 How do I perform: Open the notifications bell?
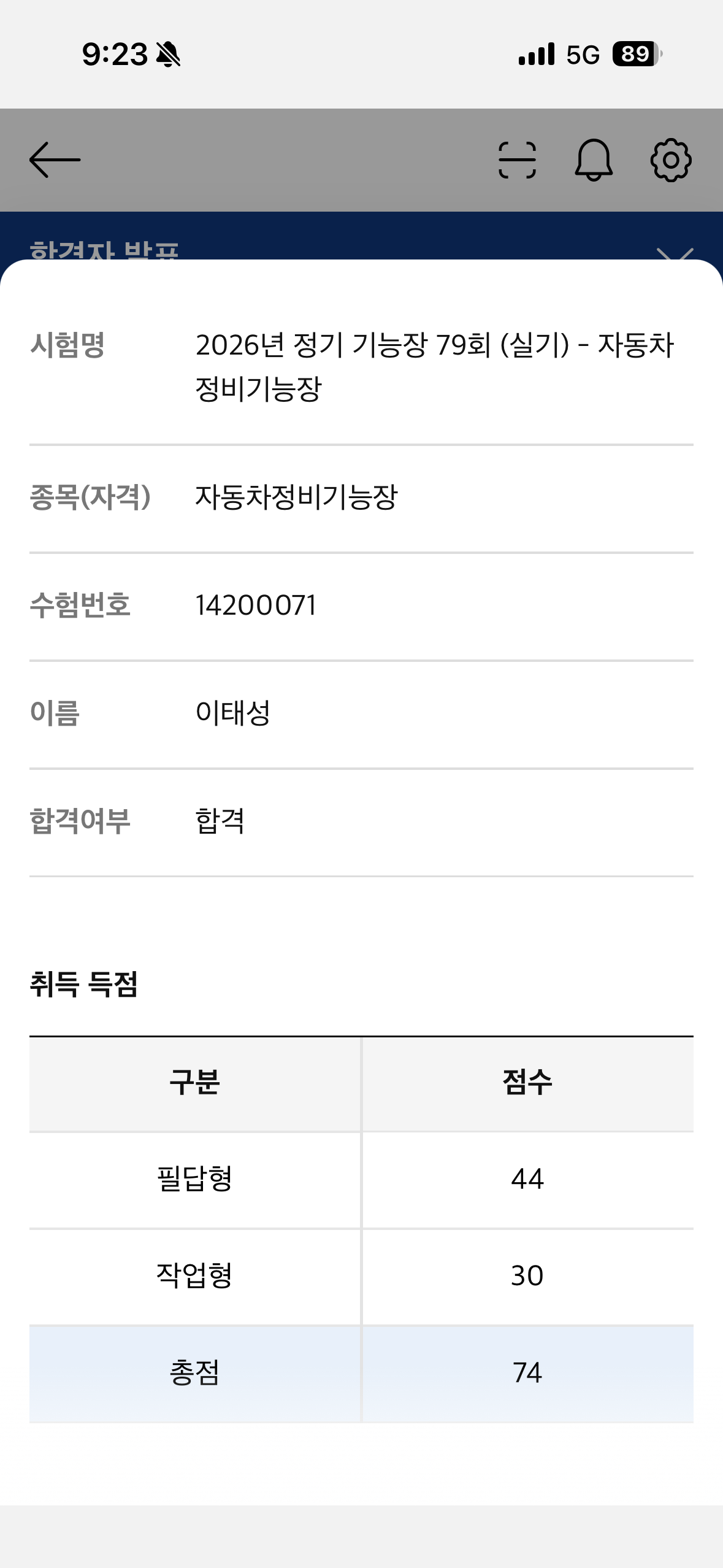coord(593,160)
